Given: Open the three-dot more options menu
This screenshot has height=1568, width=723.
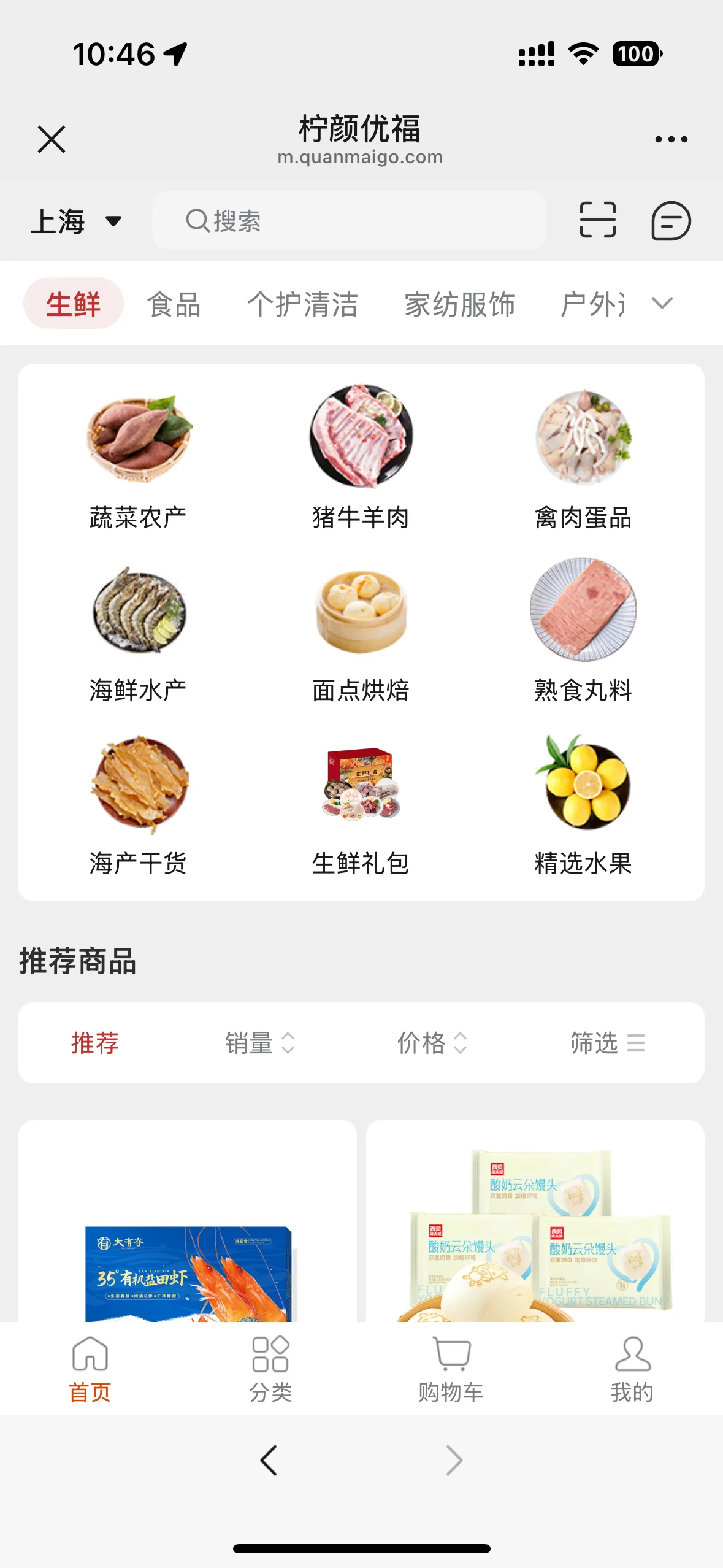Looking at the screenshot, I should (671, 139).
